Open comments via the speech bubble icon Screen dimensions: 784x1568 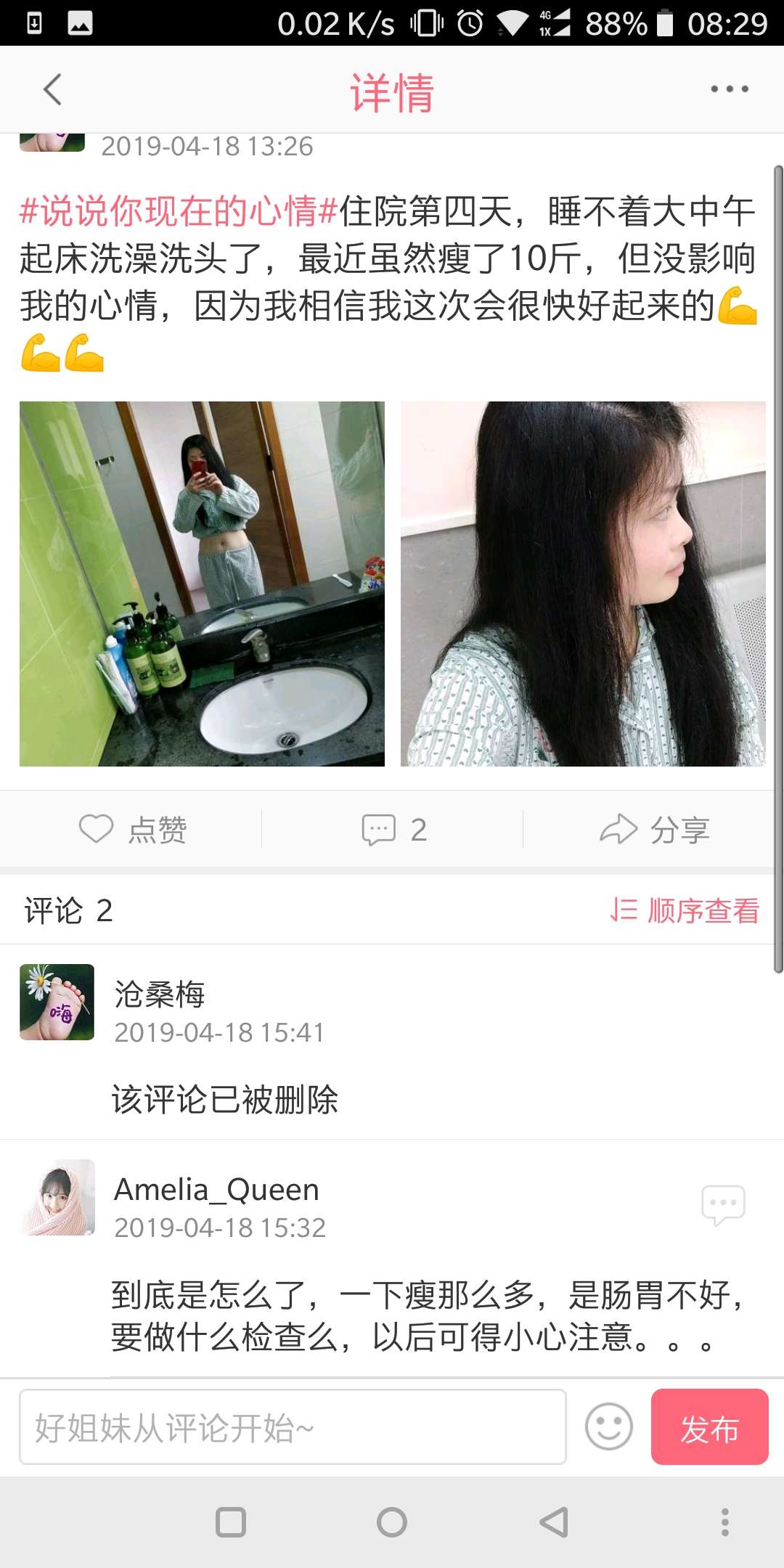coord(379,828)
